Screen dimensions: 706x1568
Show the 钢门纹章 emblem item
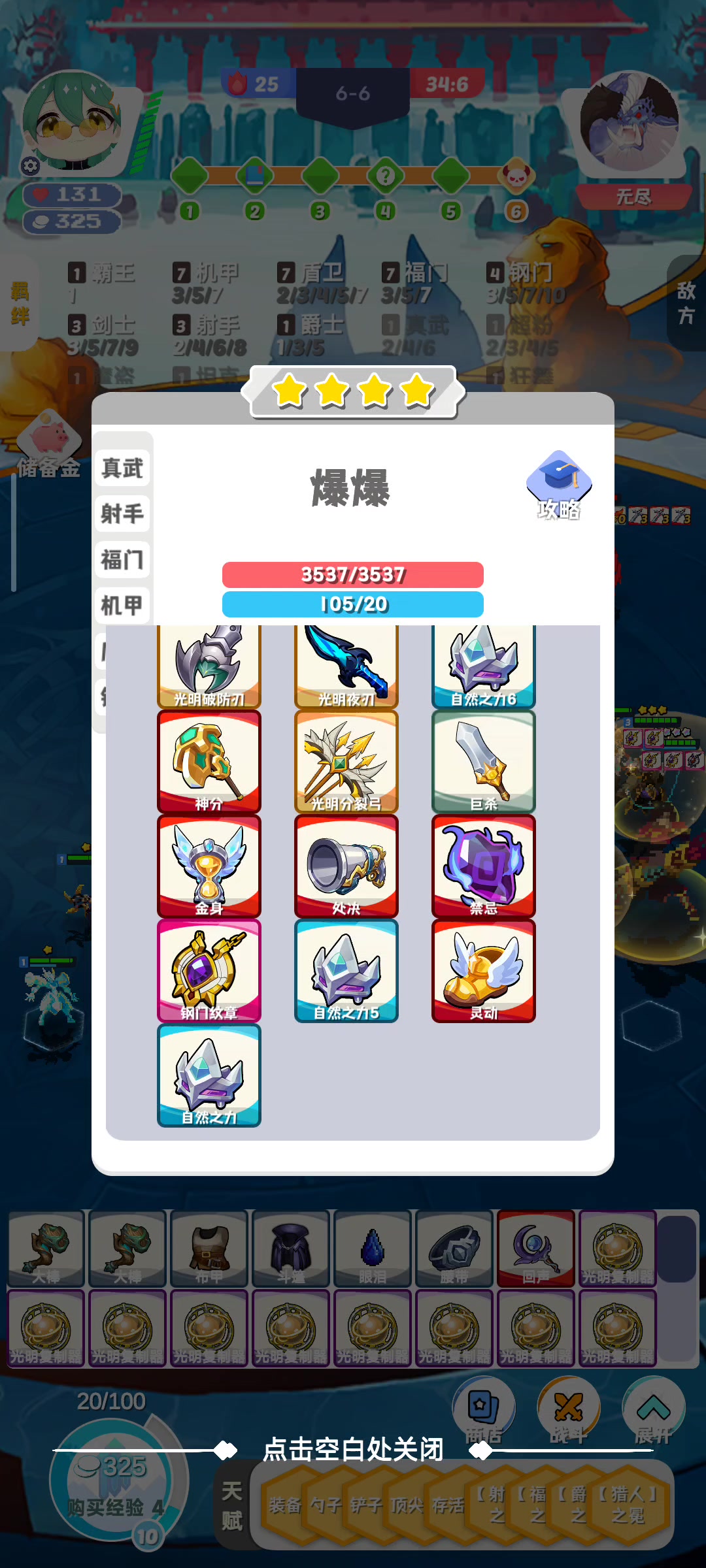(x=209, y=971)
